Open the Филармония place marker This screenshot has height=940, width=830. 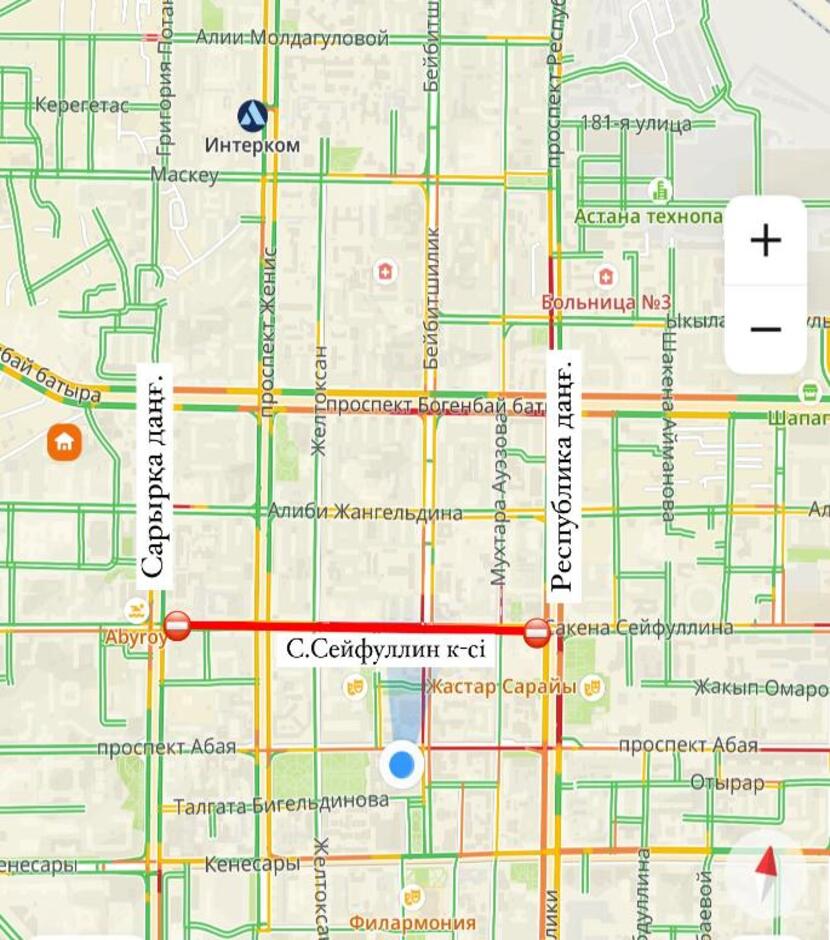(411, 897)
